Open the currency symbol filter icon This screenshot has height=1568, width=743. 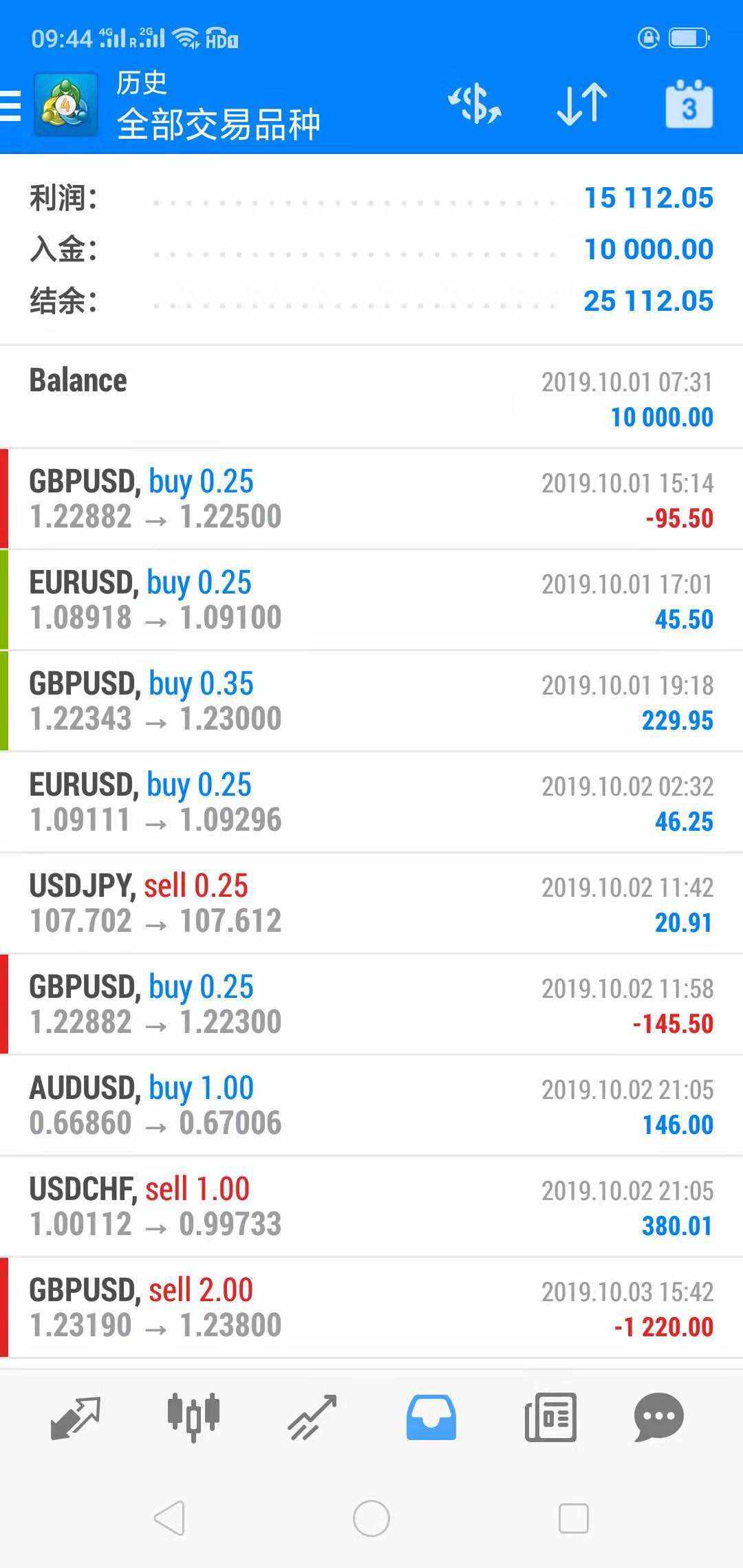[x=475, y=105]
